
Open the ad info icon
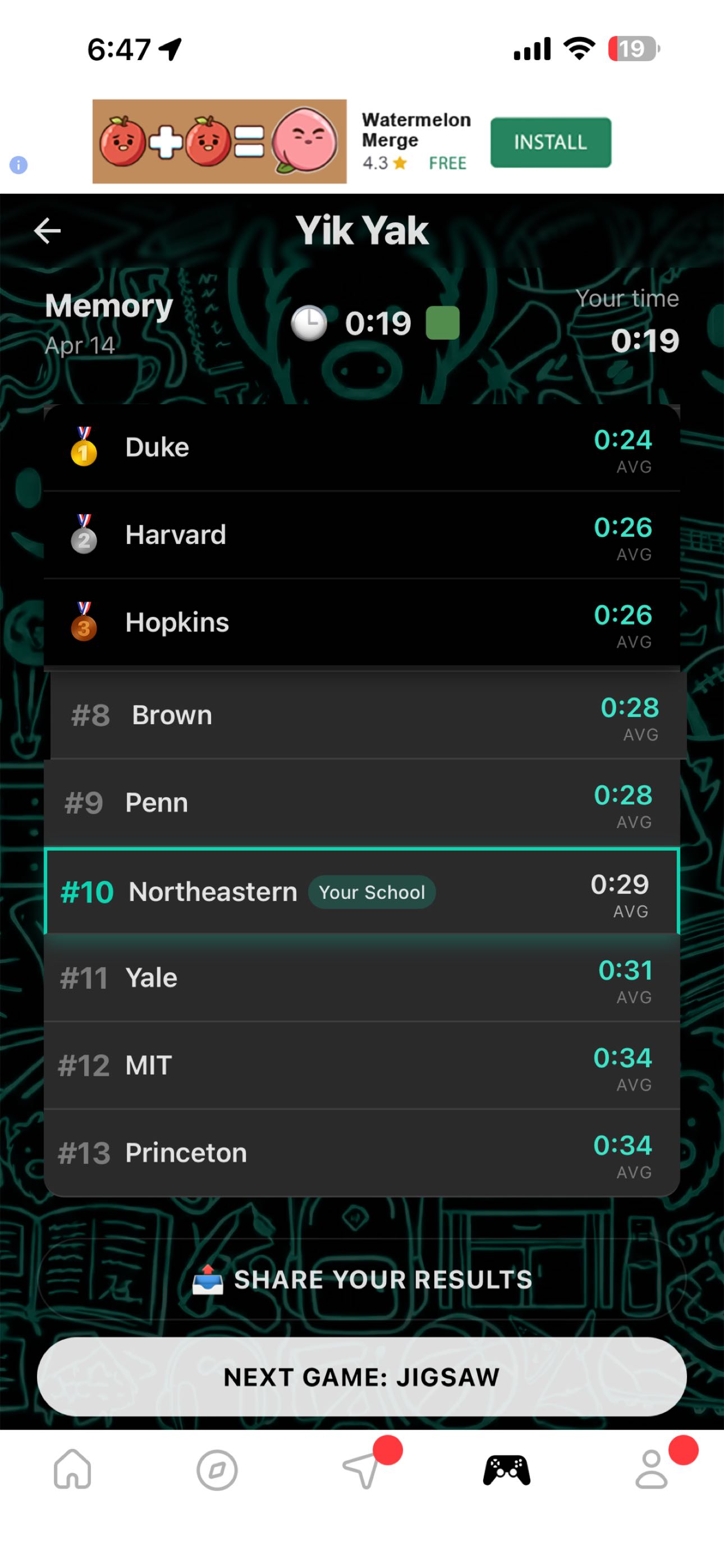coord(19,164)
